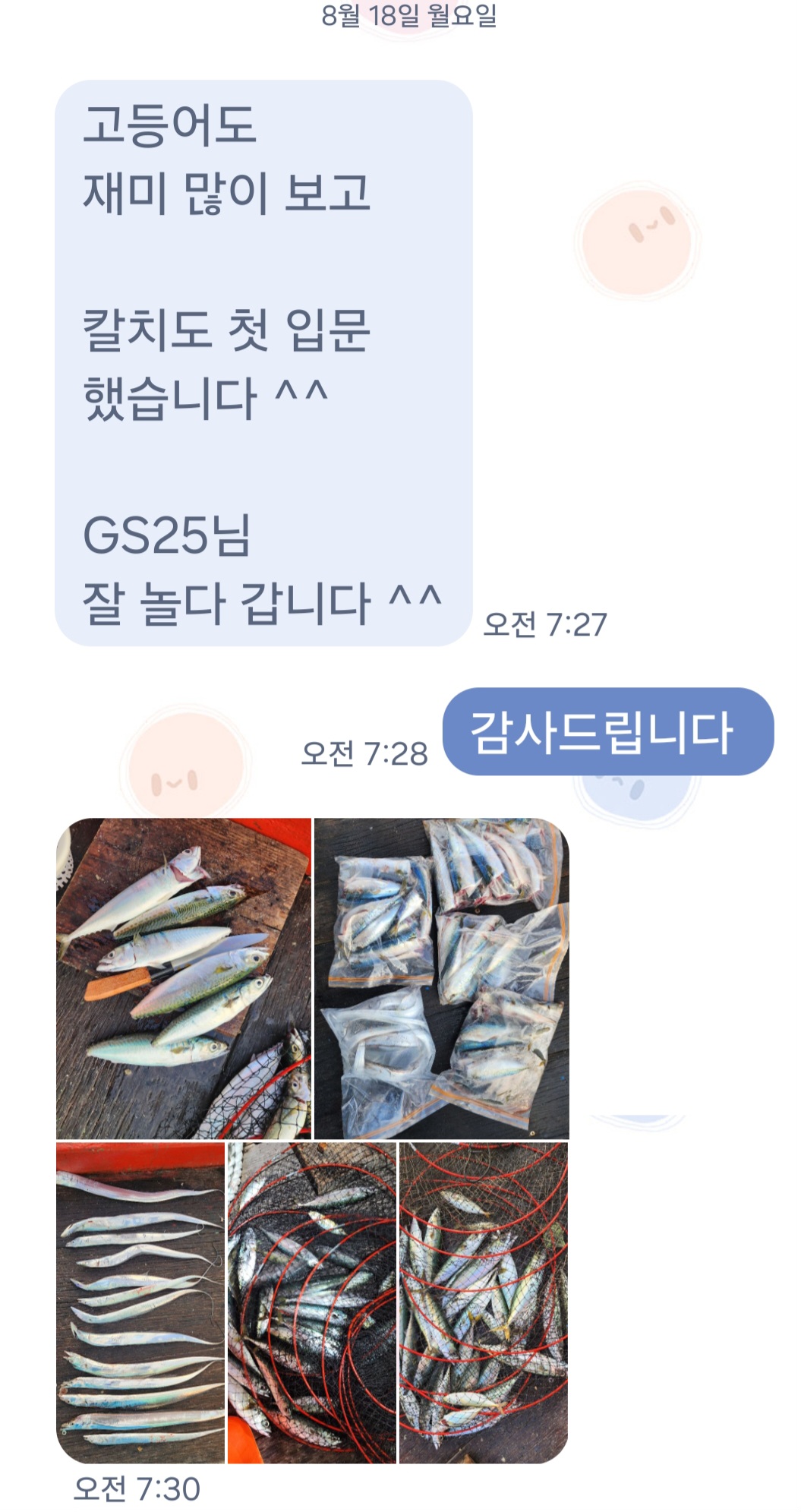
Task: Open the photo of mackerel on cutting board
Action: pos(184,978)
